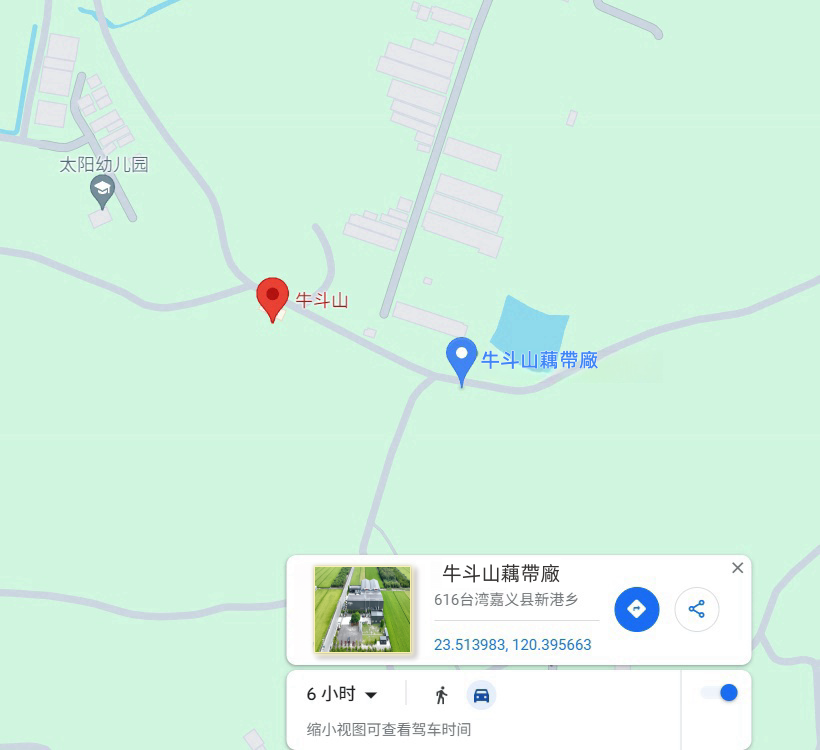Switch to walking travel mode
Viewport: 820px width, 750px height.
click(x=441, y=695)
